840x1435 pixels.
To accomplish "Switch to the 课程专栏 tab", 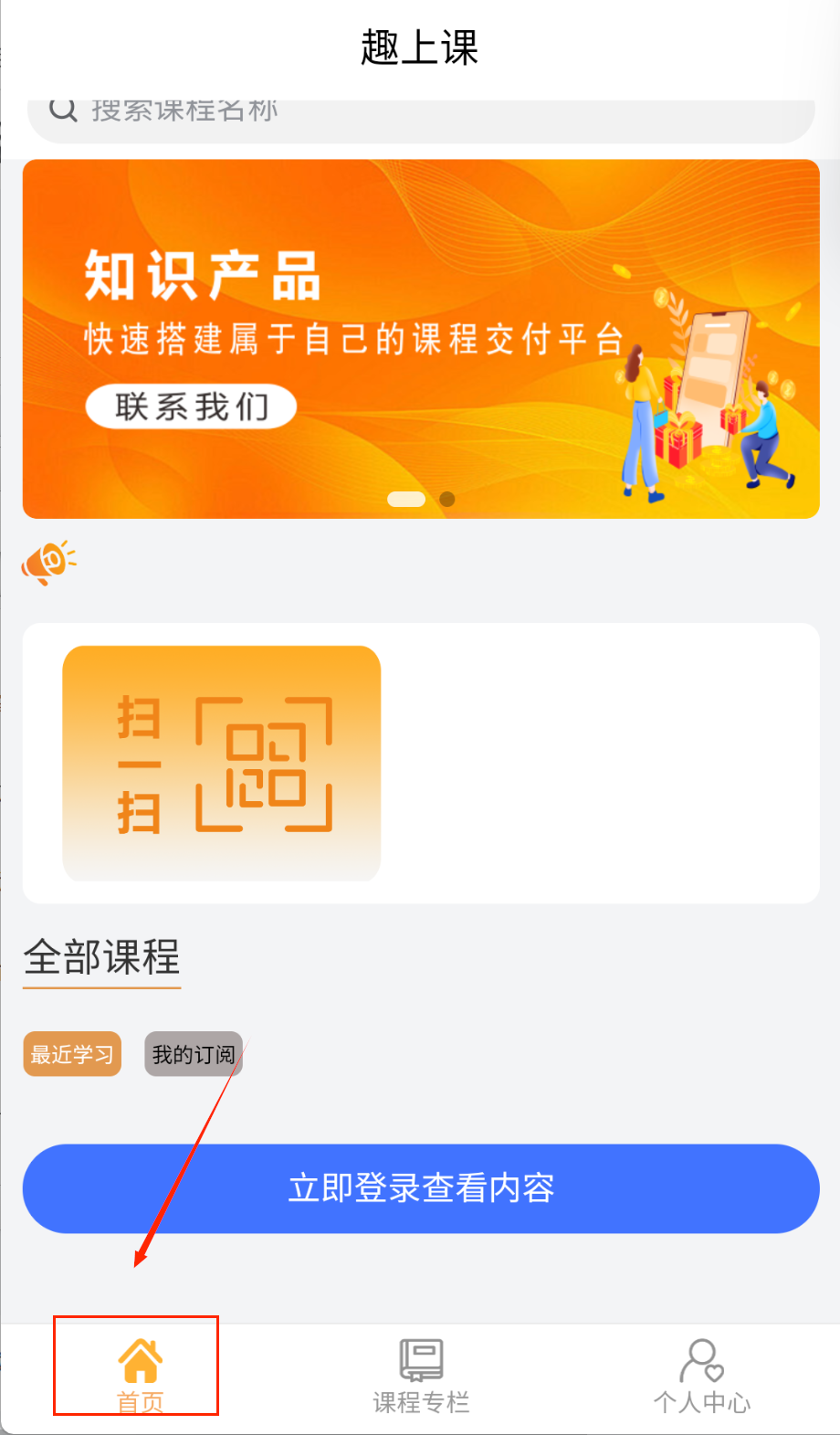I will click(421, 1375).
